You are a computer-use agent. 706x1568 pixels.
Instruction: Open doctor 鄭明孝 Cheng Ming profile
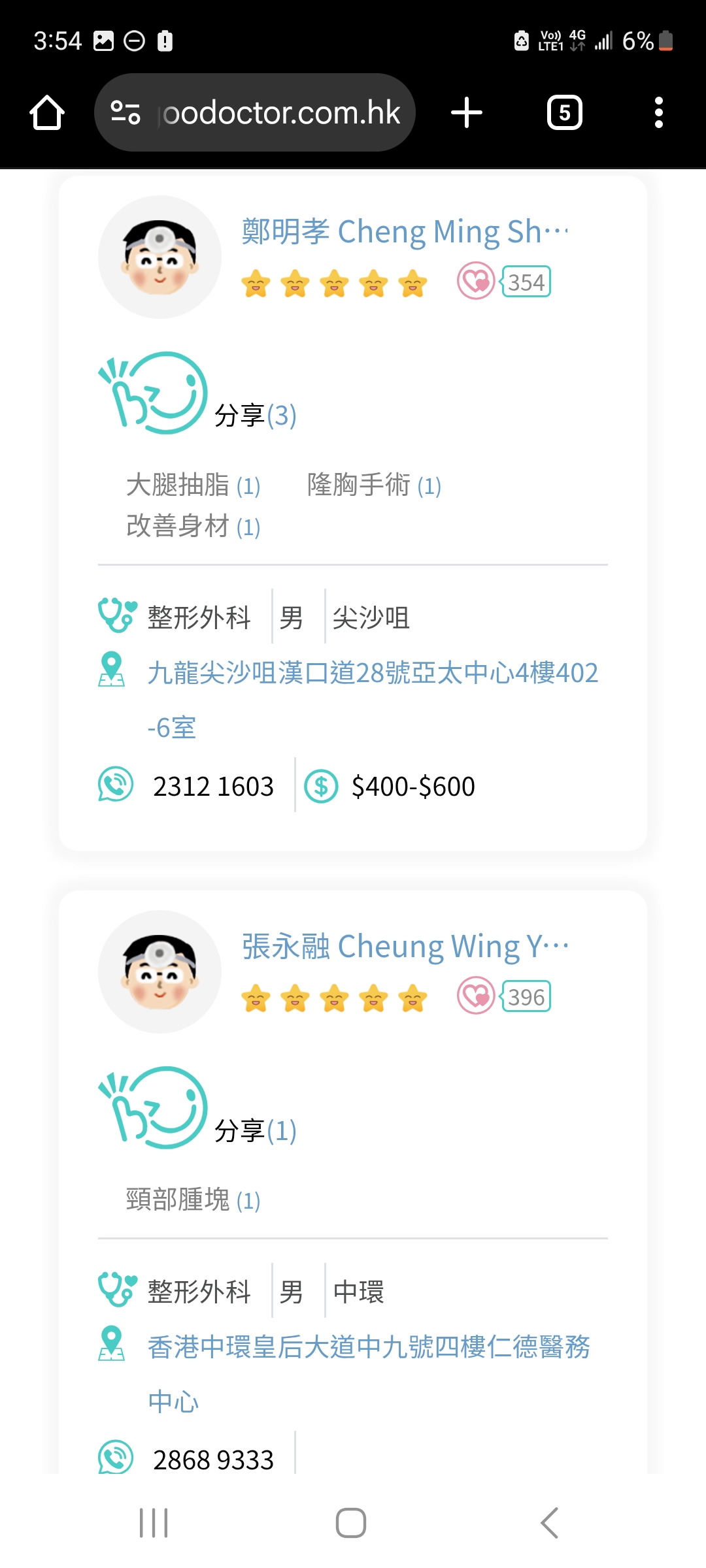(404, 232)
